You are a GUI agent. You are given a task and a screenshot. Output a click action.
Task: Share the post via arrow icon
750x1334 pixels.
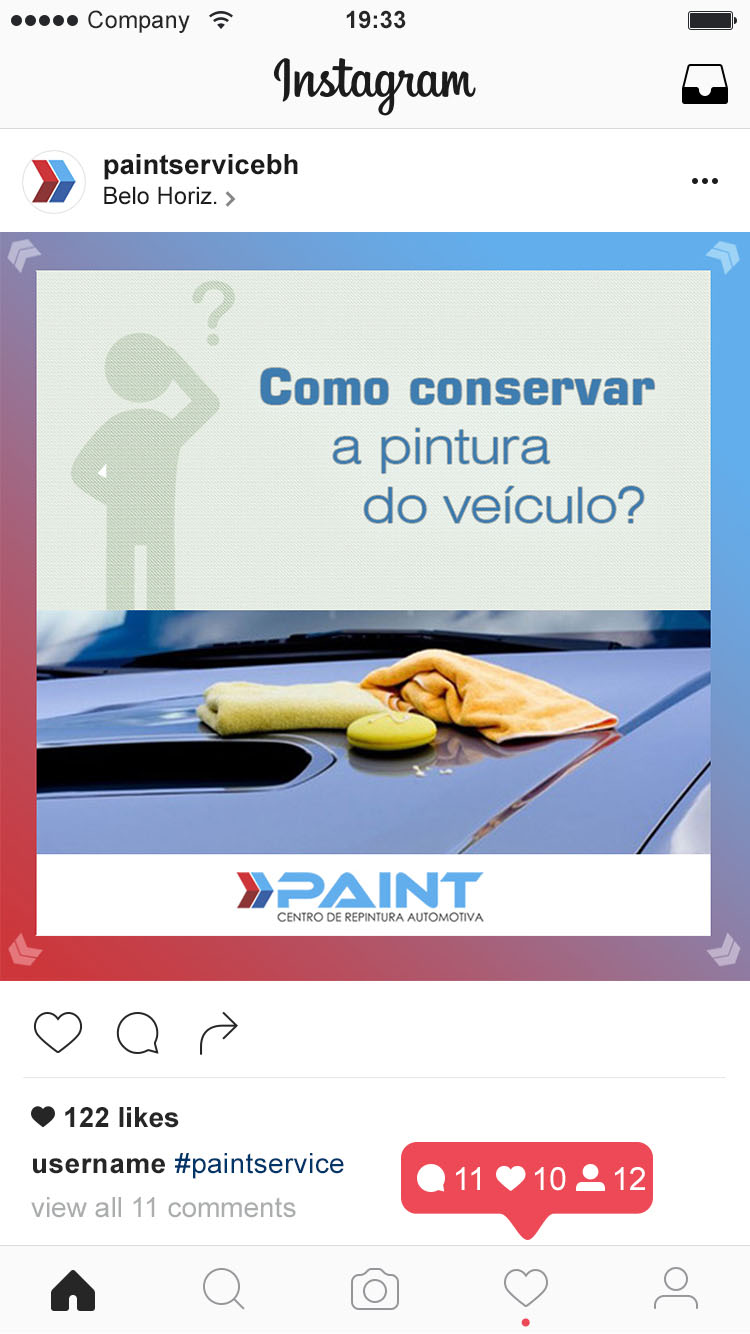click(218, 1032)
